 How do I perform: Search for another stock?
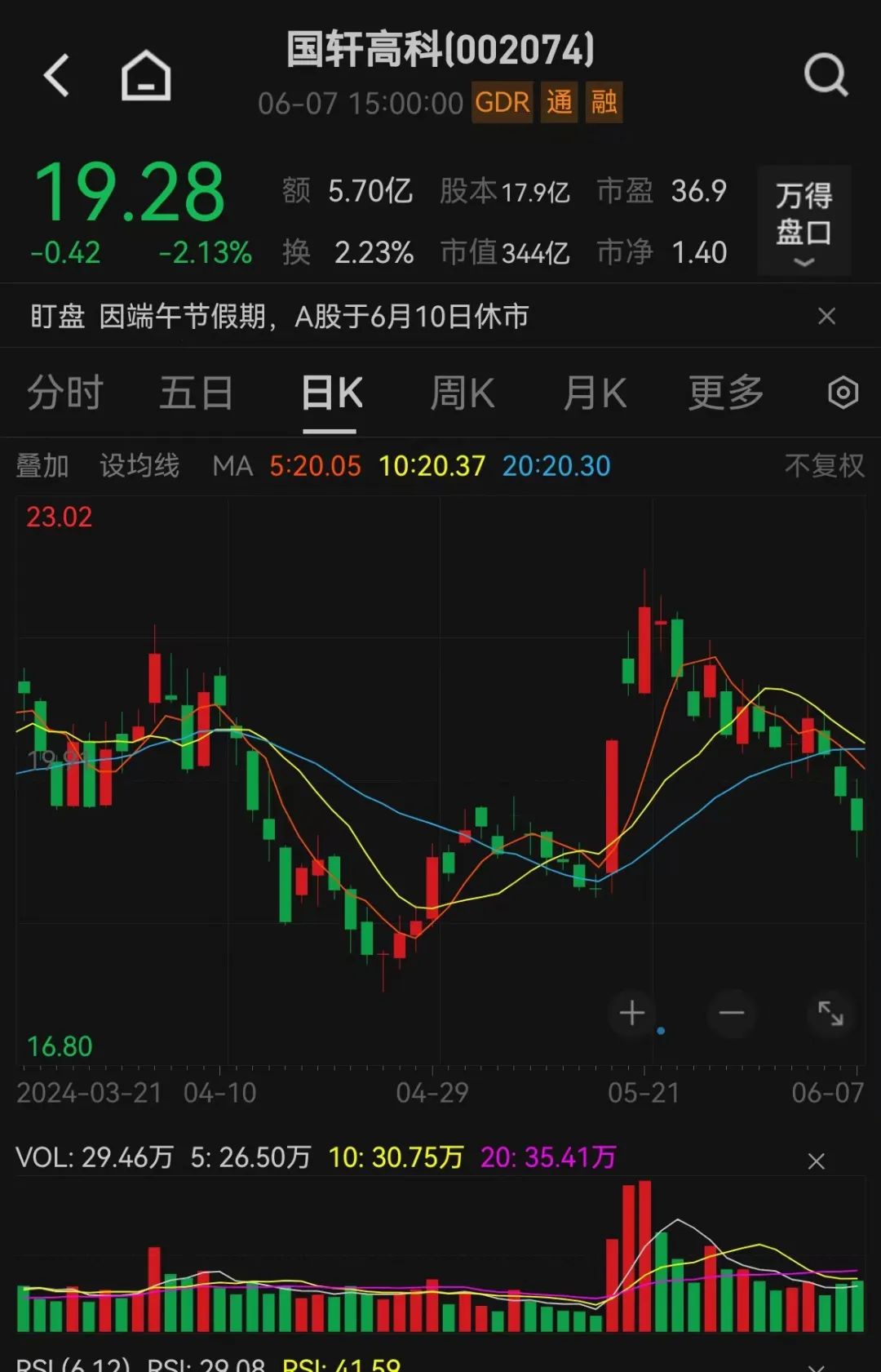[826, 76]
